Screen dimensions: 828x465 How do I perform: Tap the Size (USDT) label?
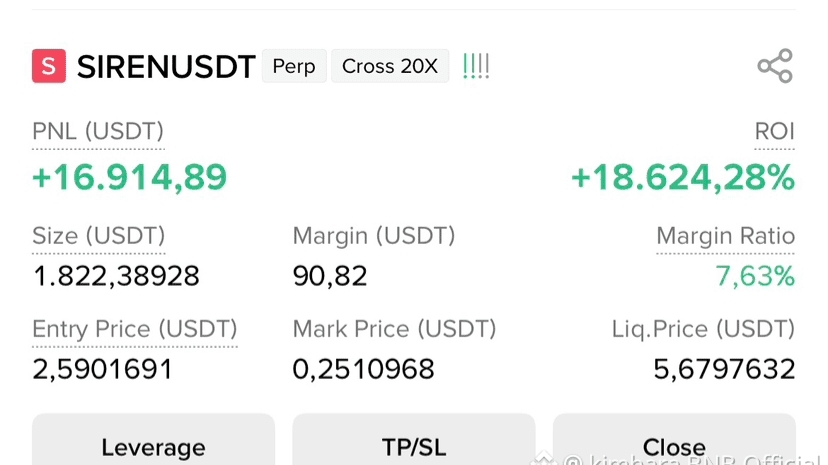[98, 237]
